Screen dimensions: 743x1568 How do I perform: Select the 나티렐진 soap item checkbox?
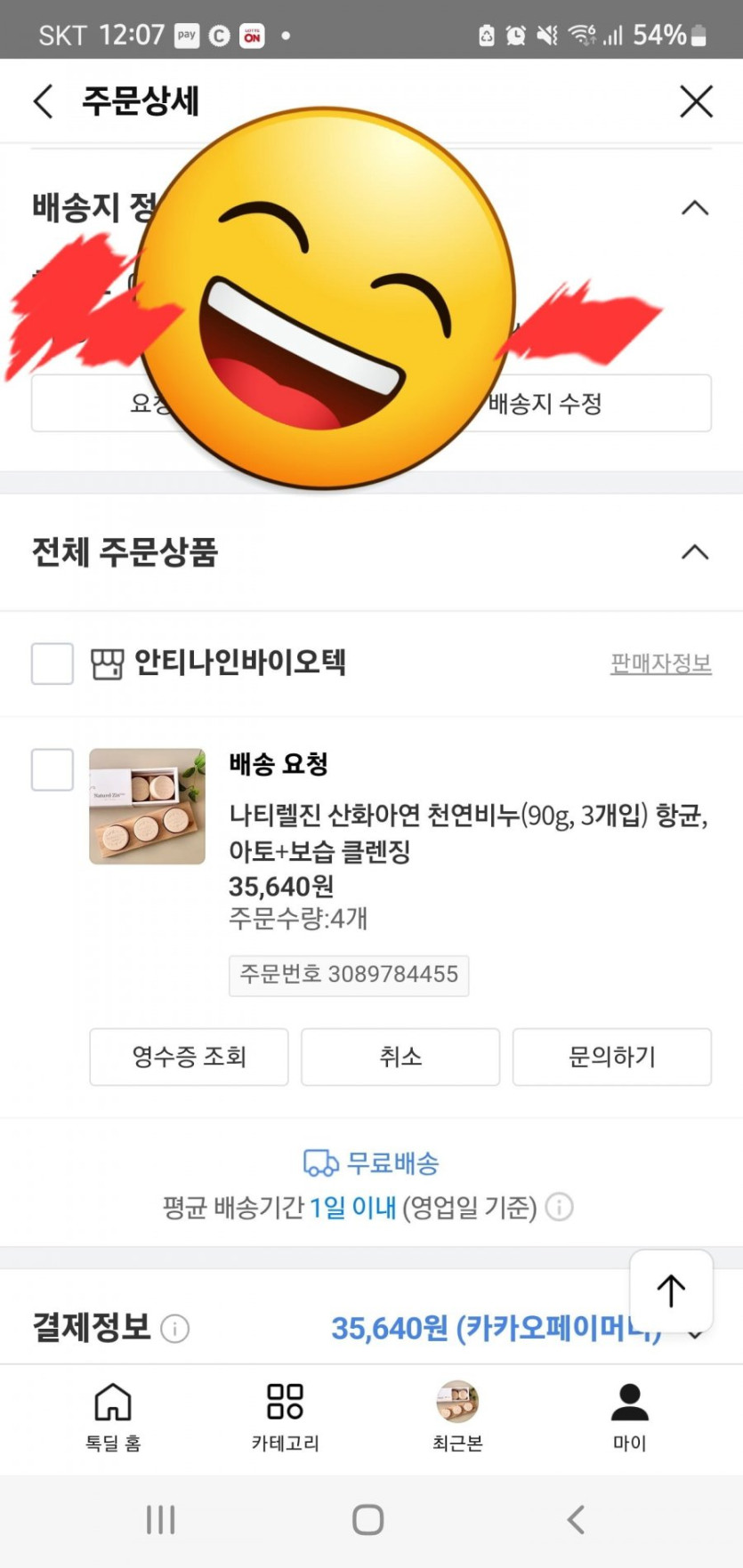click(52, 769)
